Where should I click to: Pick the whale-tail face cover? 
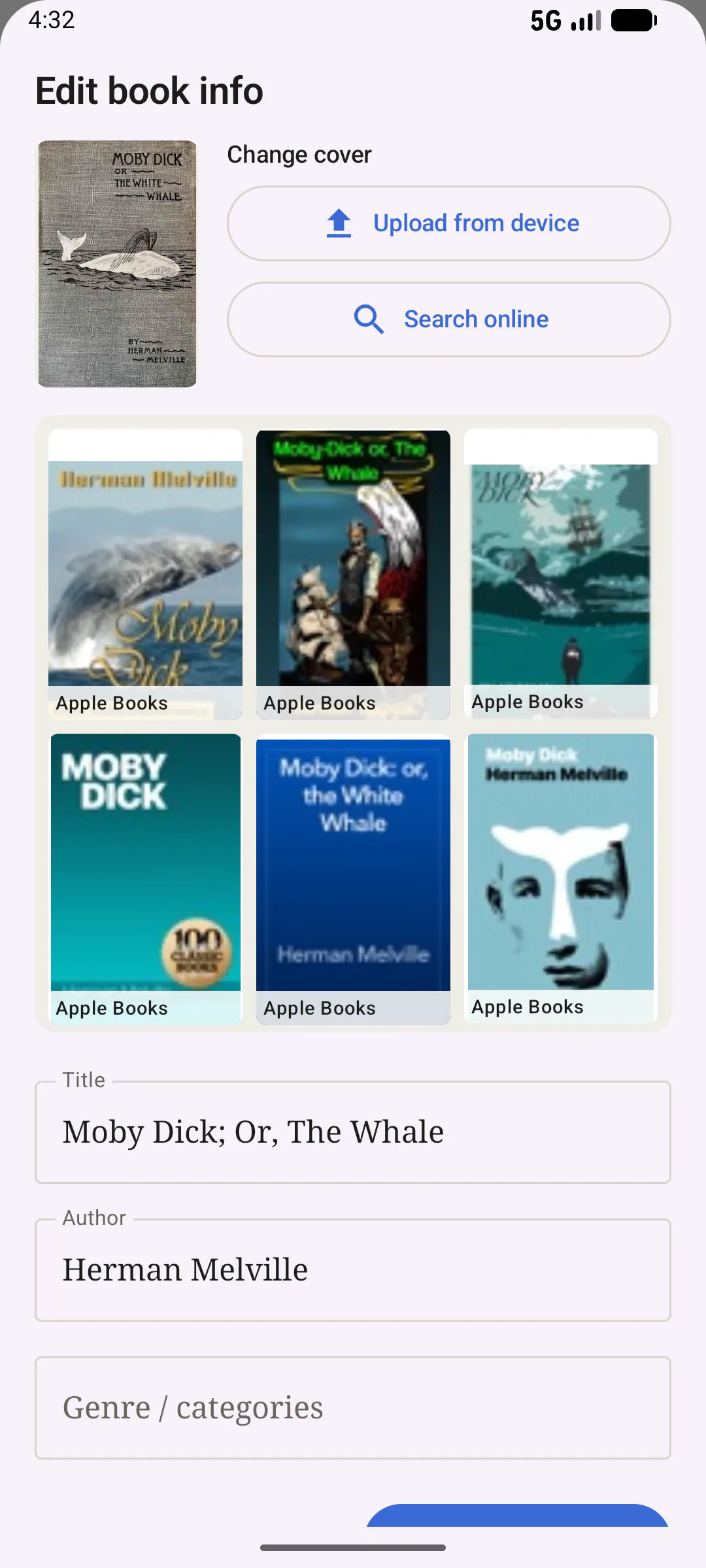(x=561, y=879)
